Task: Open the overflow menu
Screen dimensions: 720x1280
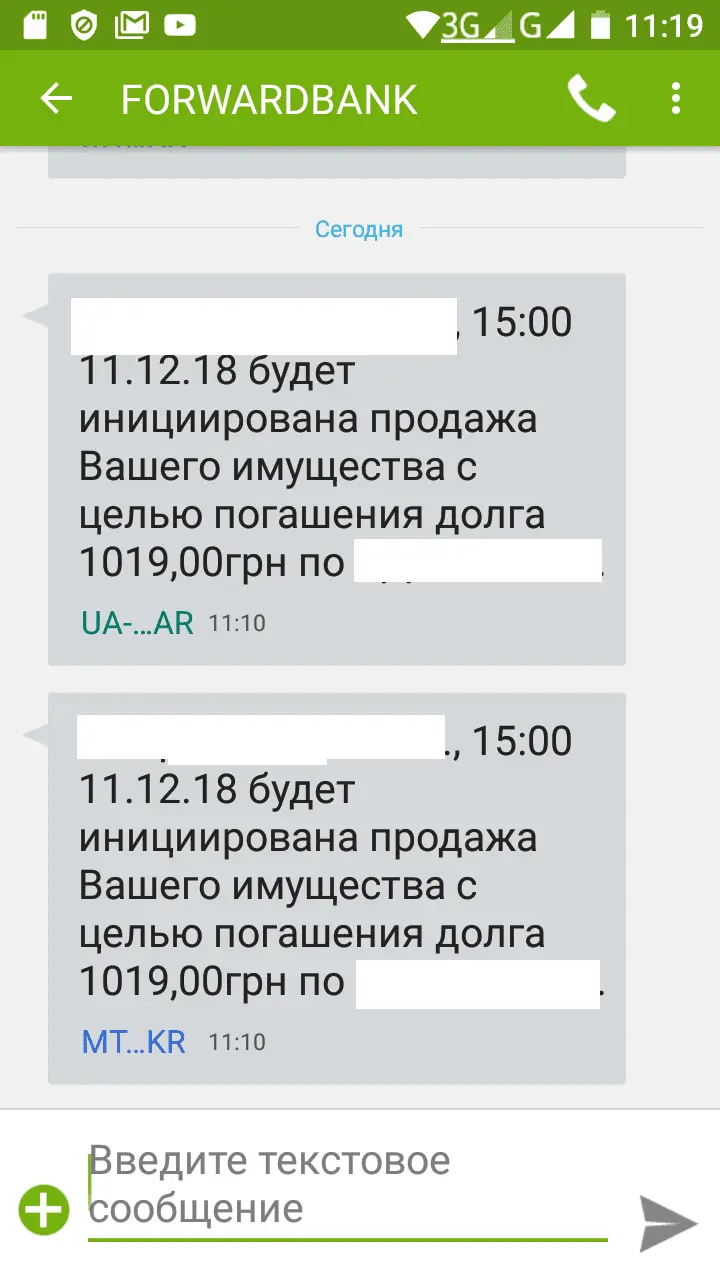Action: pos(676,98)
